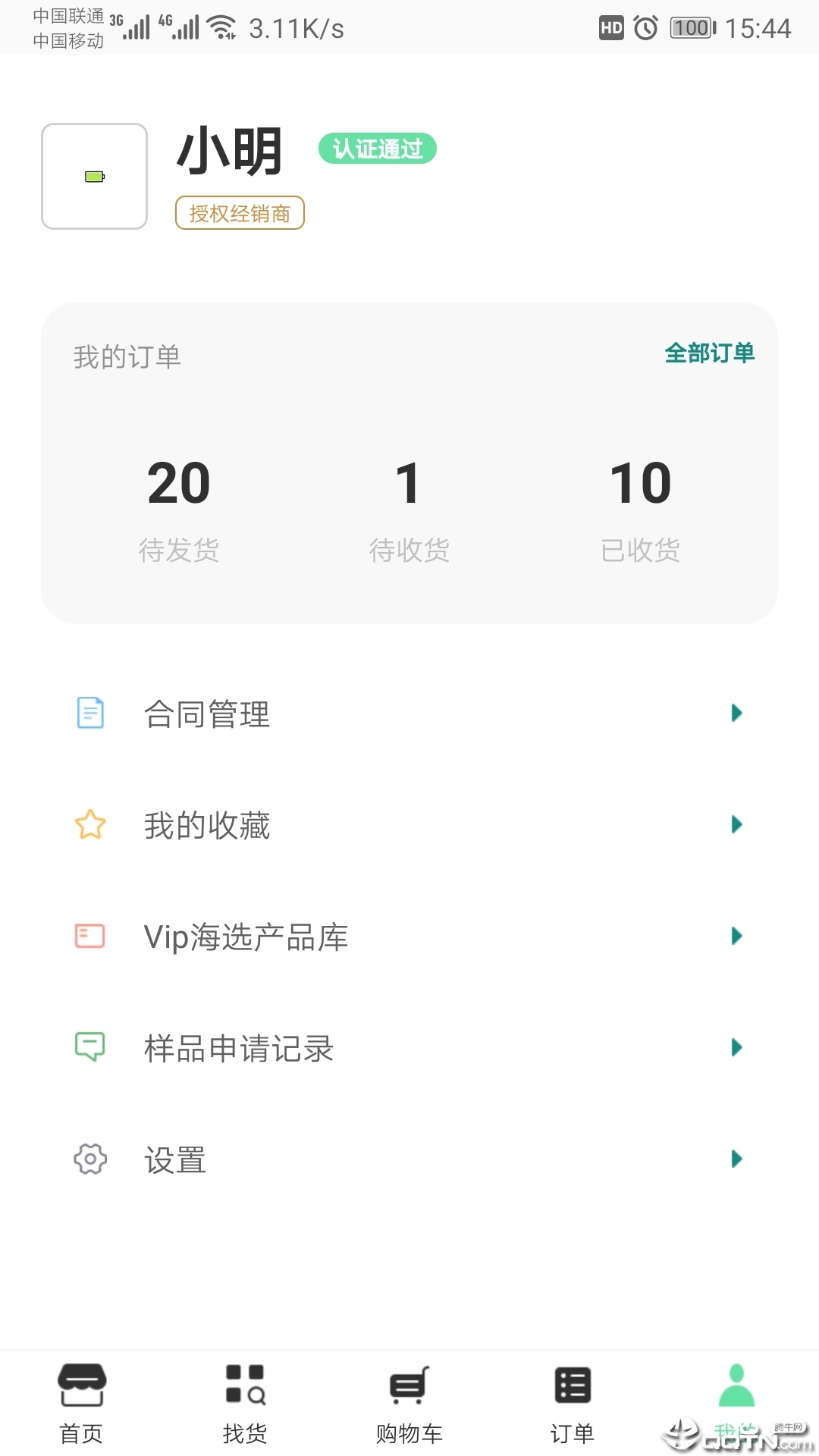Open 合同管理 contract management
819x1456 pixels.
point(409,714)
